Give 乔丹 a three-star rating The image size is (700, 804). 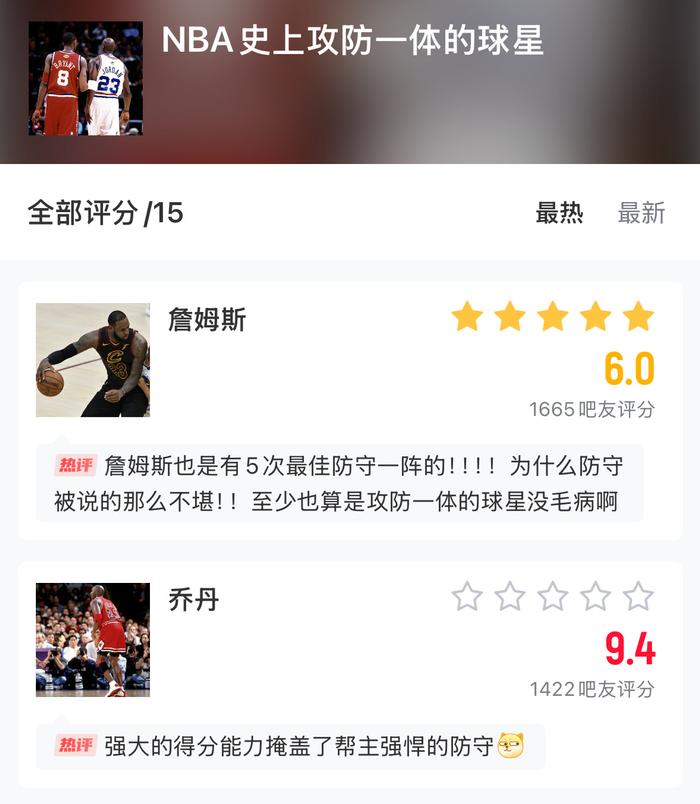tap(553, 597)
